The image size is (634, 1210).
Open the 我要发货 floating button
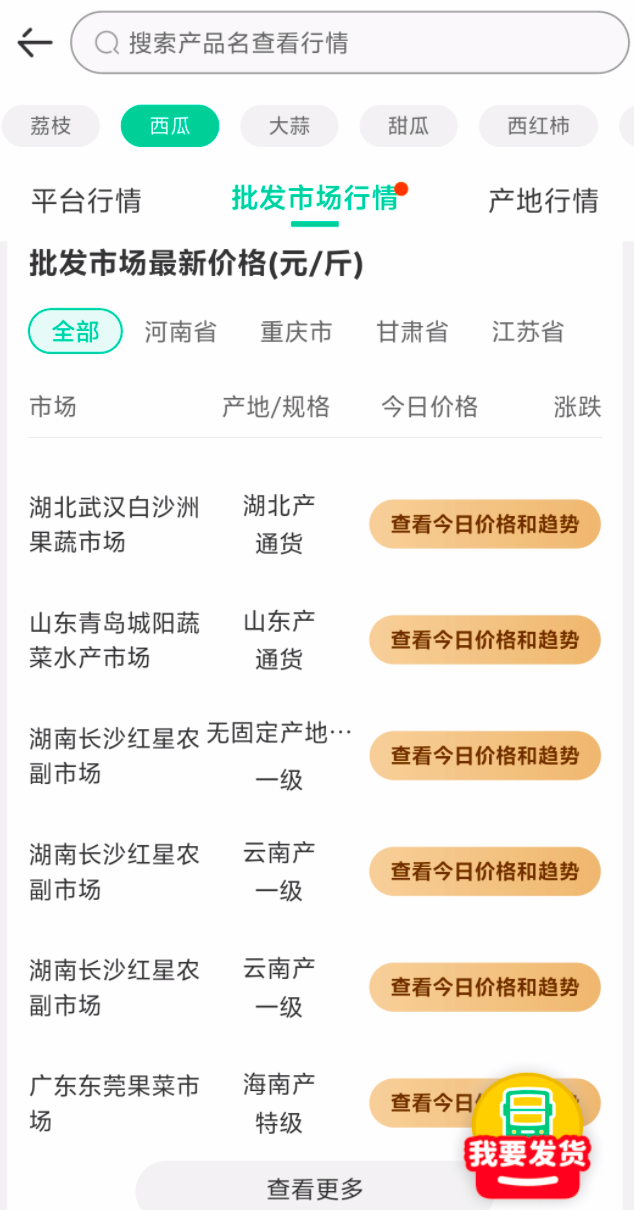[x=527, y=1137]
